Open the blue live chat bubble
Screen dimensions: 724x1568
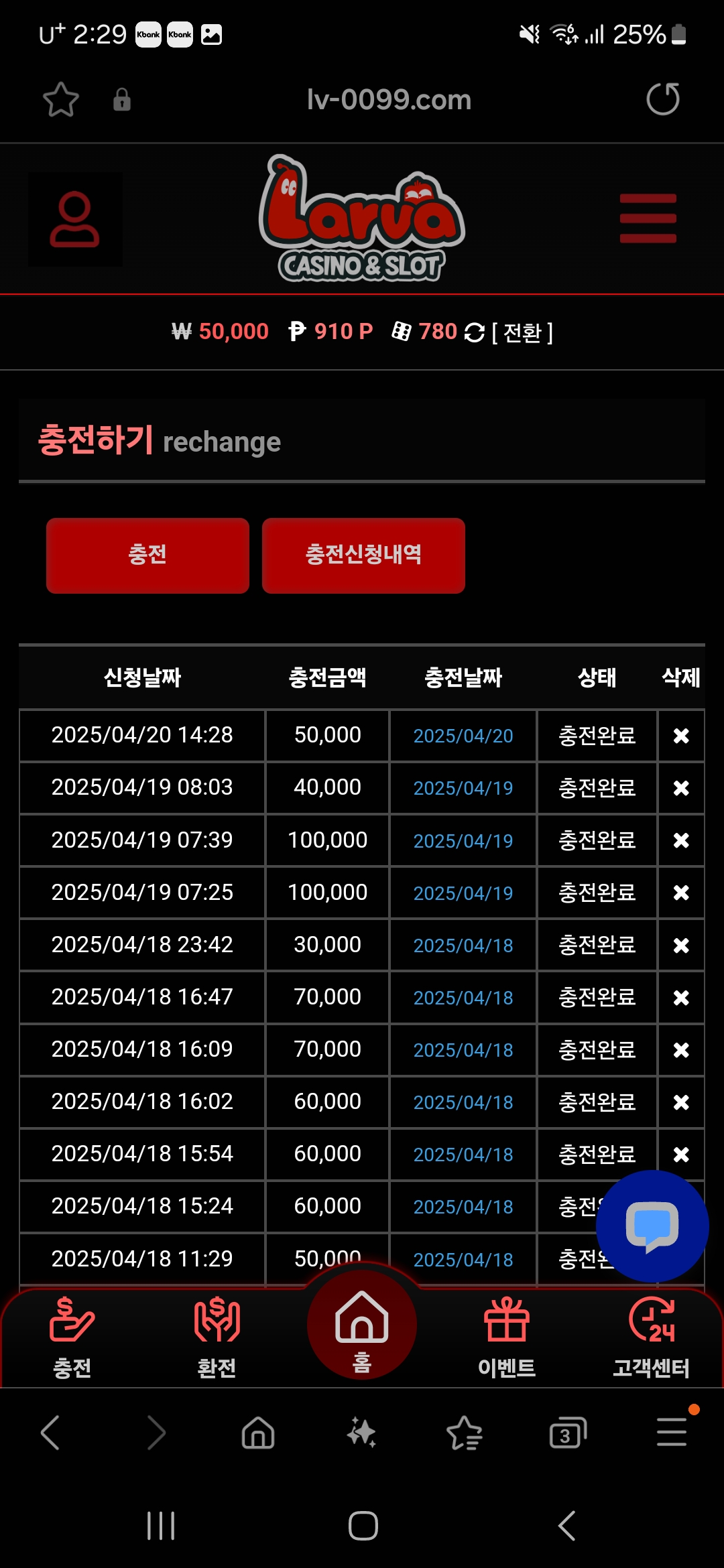tap(652, 1226)
